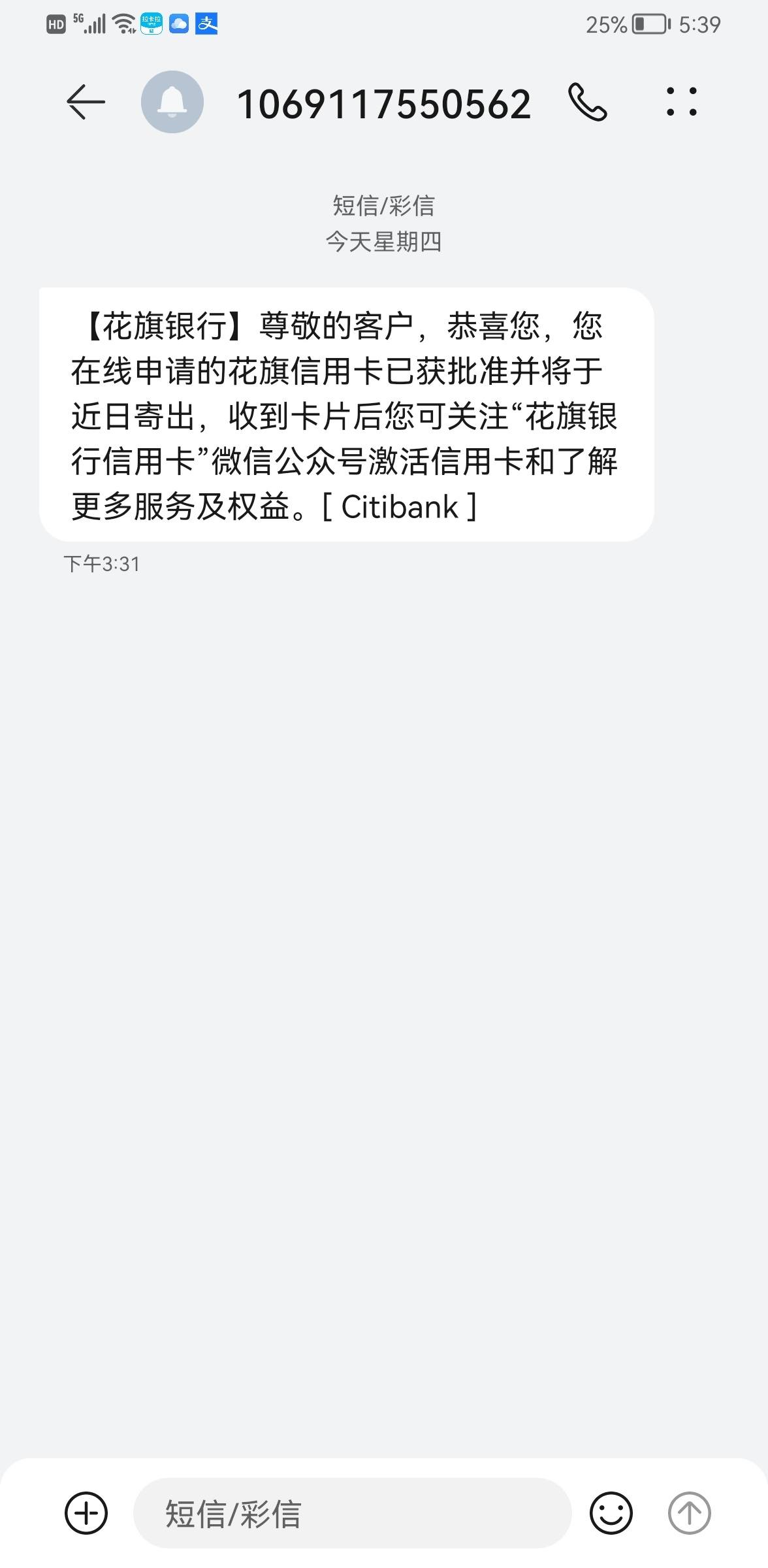Focus the 短信/彩信 message input field
Image resolution: width=768 pixels, height=1568 pixels.
click(353, 1513)
